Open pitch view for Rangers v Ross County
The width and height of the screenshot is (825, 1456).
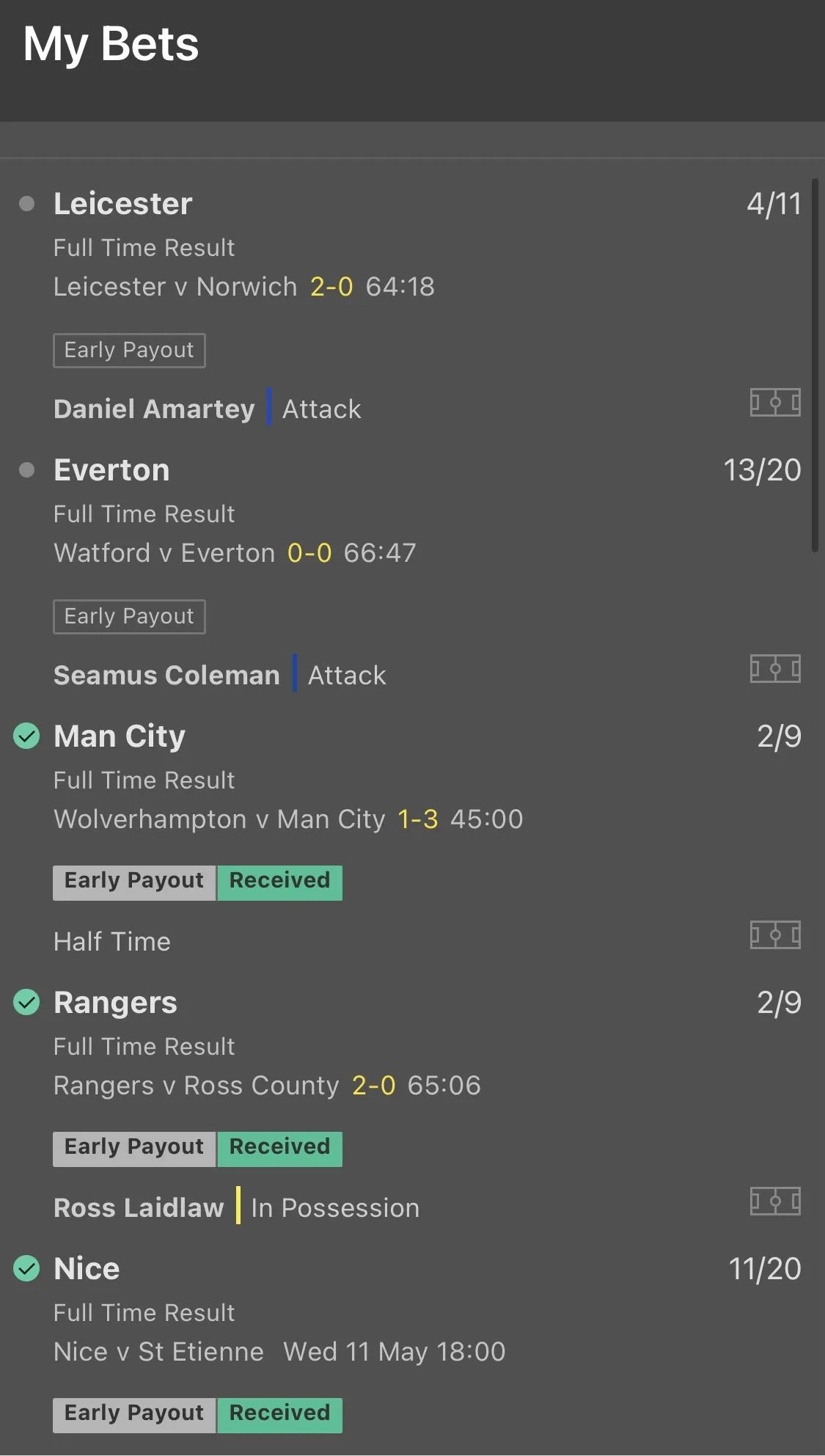pyautogui.click(x=774, y=1201)
